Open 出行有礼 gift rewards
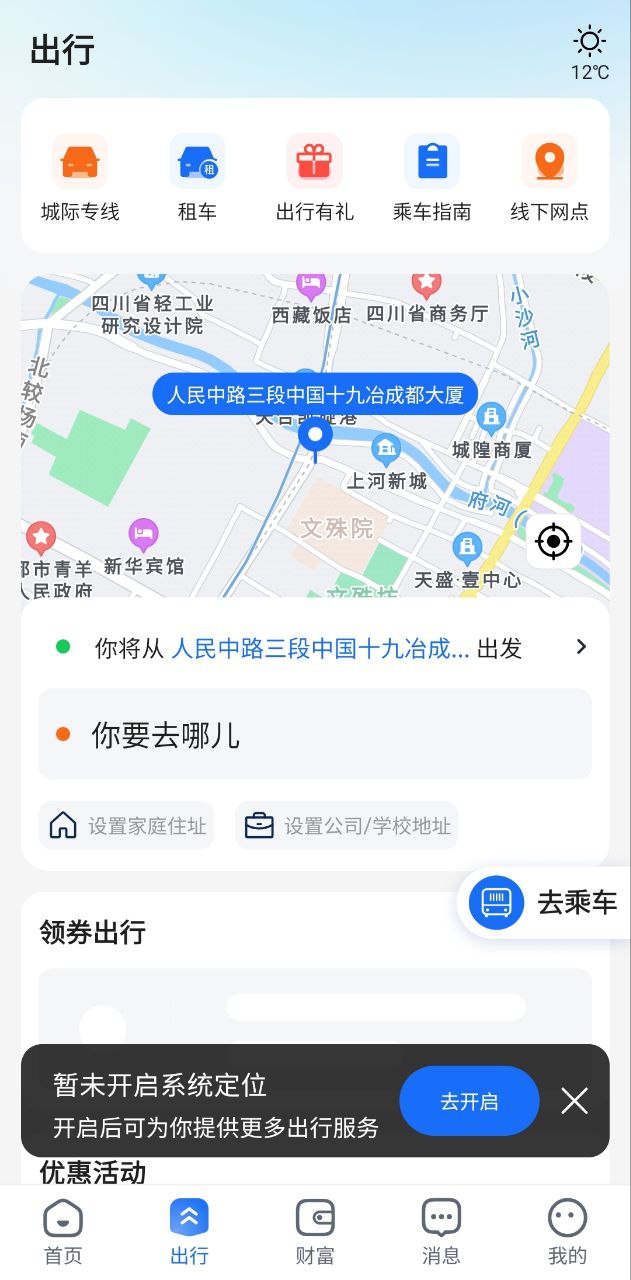The height and width of the screenshot is (1280, 631). tap(314, 178)
